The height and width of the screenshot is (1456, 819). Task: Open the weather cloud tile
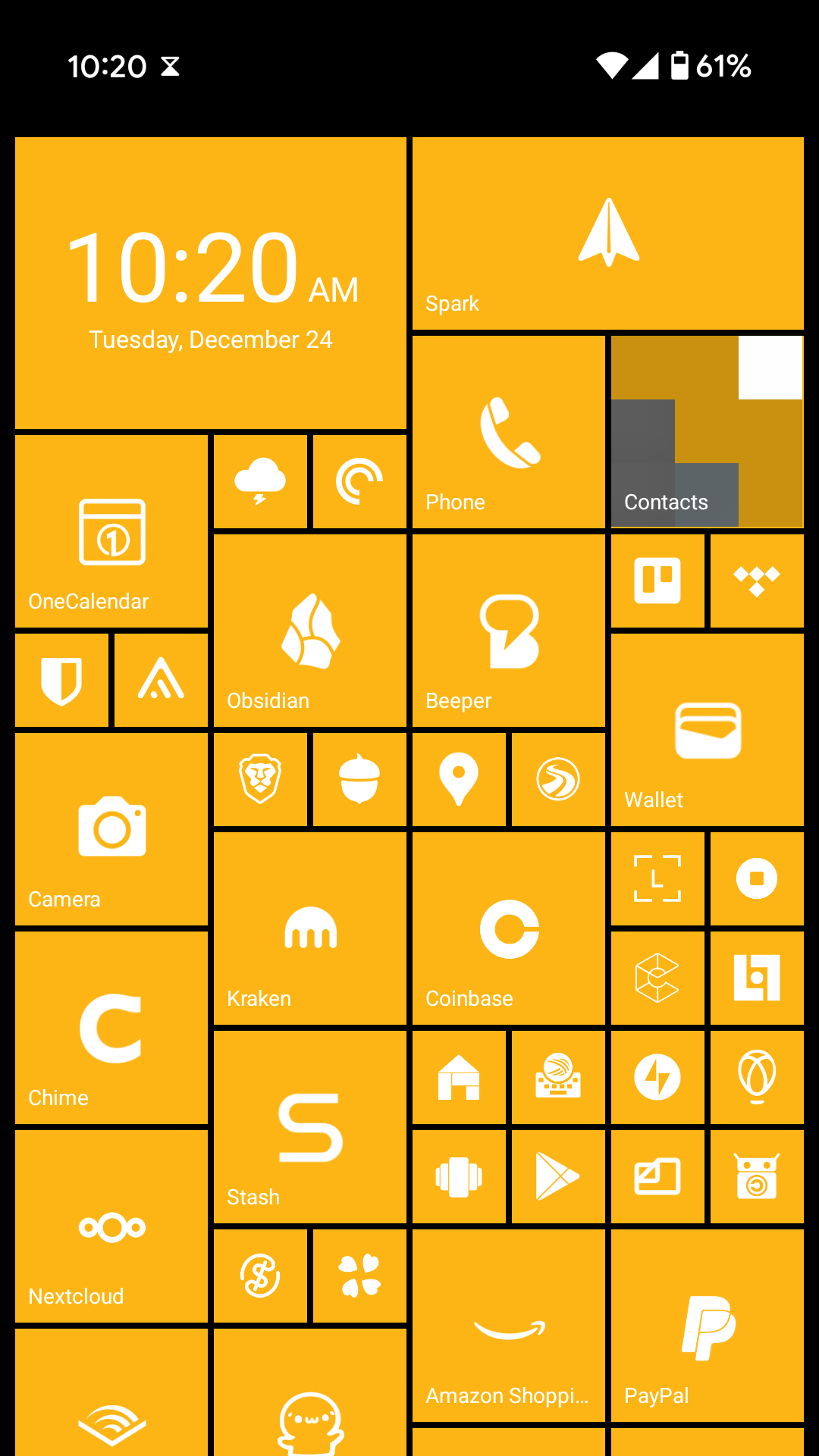click(260, 481)
